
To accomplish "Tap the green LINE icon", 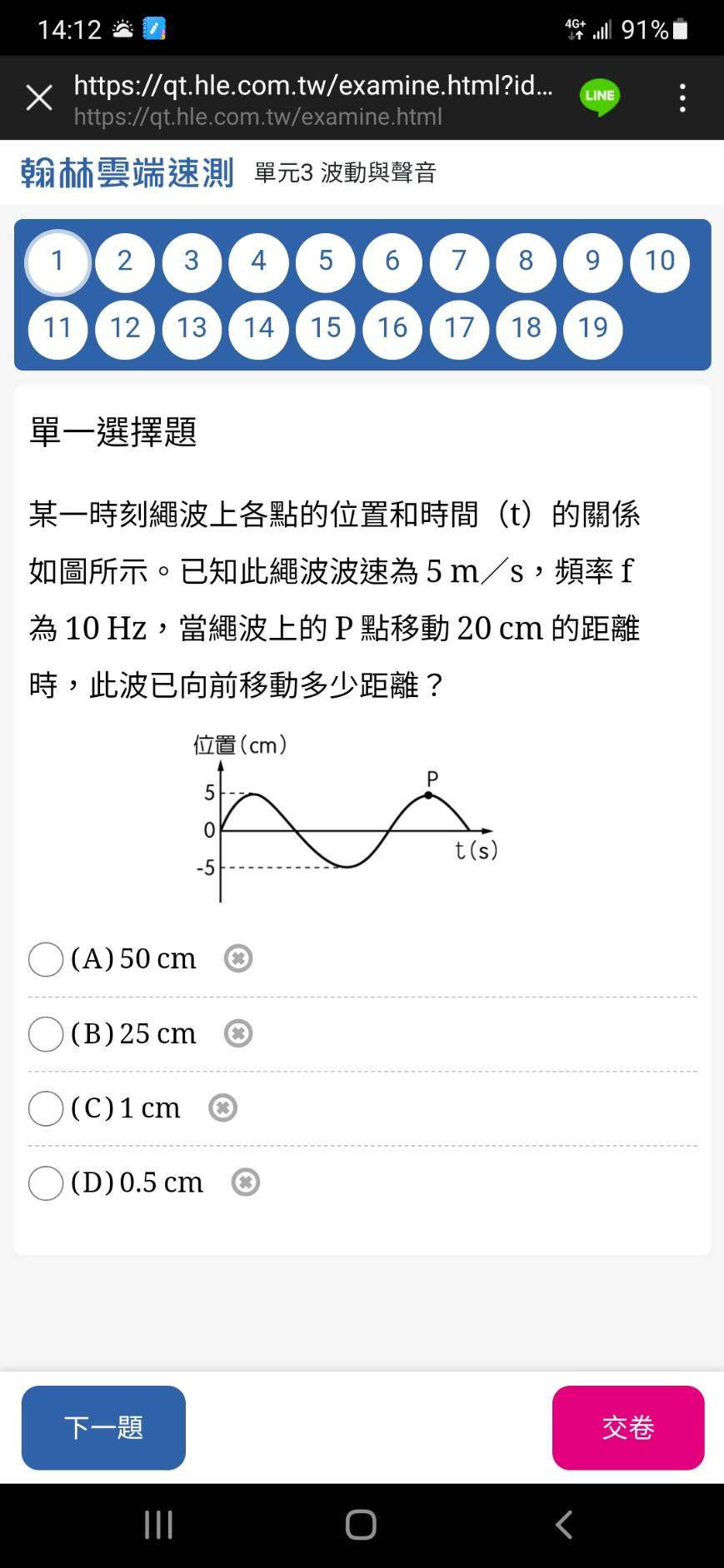I will [600, 97].
